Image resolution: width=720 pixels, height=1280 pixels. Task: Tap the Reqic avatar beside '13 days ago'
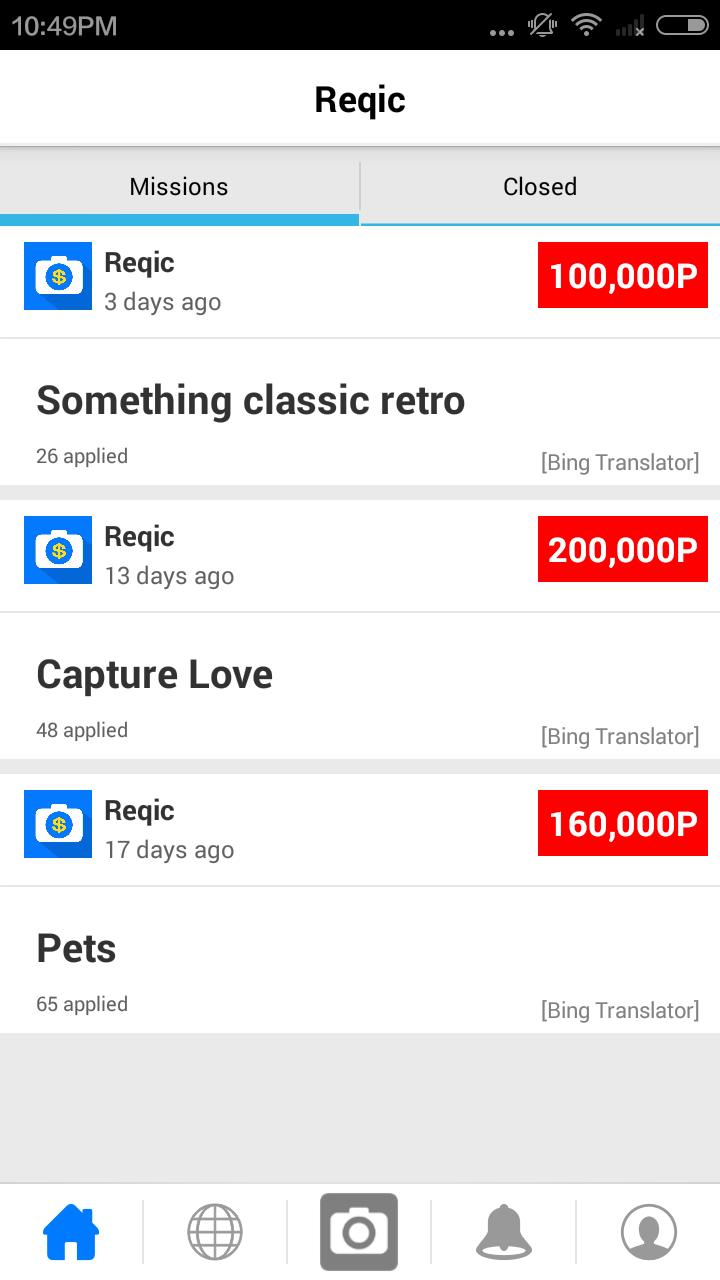coord(57,550)
